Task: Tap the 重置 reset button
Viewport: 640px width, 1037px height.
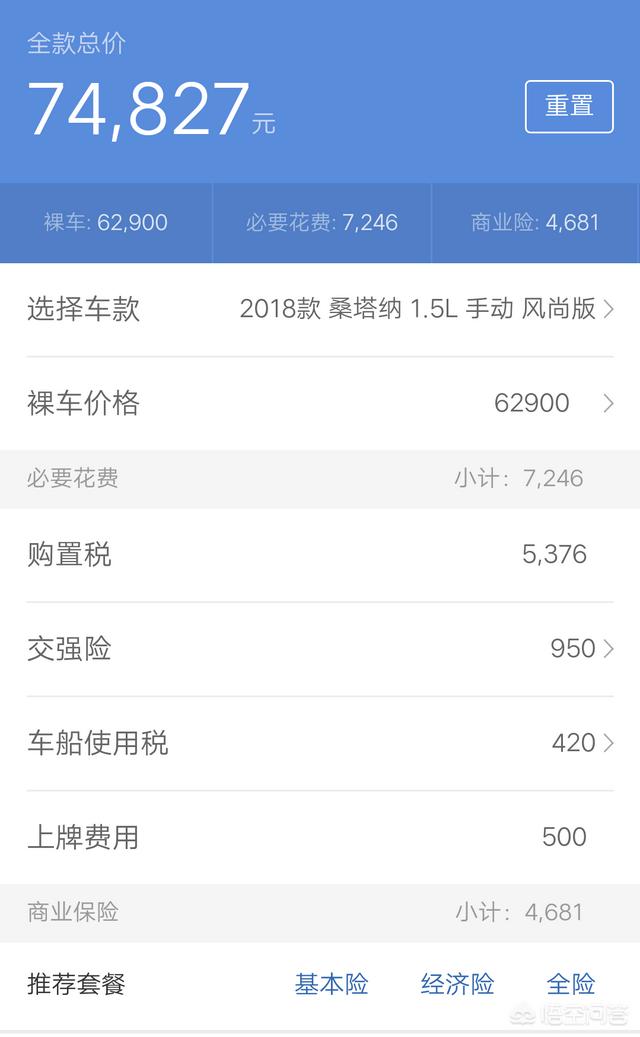Action: point(569,106)
